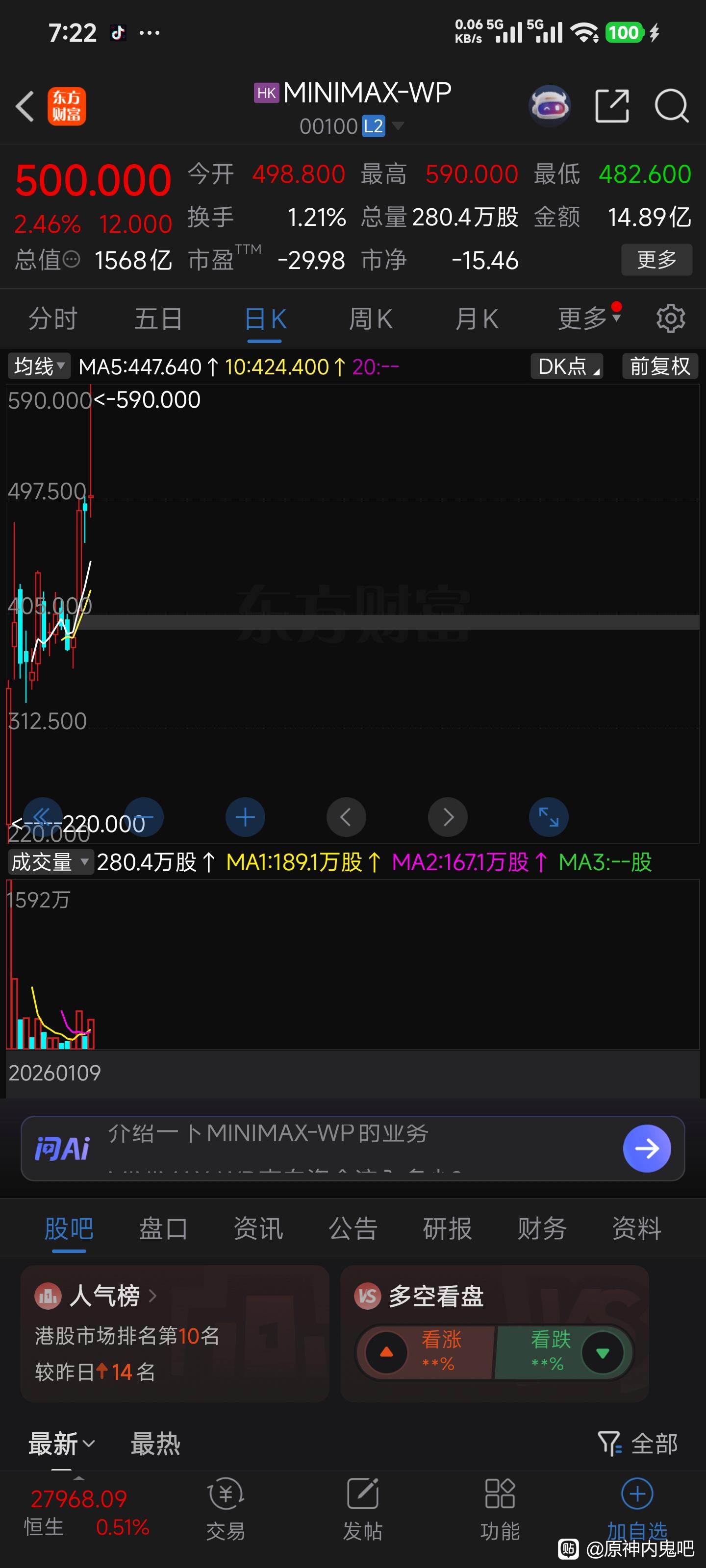Open the search magnifier icon
Viewport: 706px width, 1568px height.
(x=671, y=106)
